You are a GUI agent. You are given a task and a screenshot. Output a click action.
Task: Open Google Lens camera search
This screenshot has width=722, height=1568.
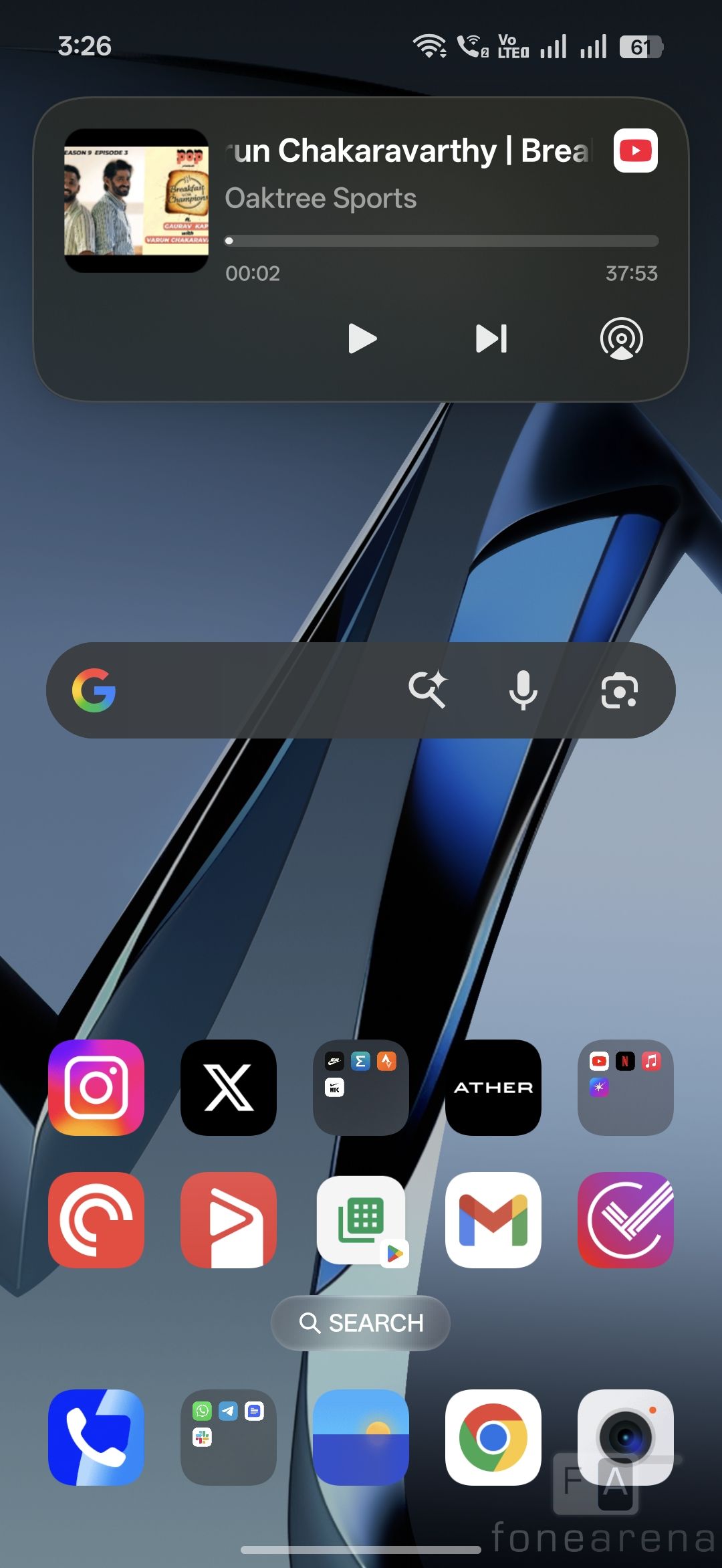[x=619, y=690]
